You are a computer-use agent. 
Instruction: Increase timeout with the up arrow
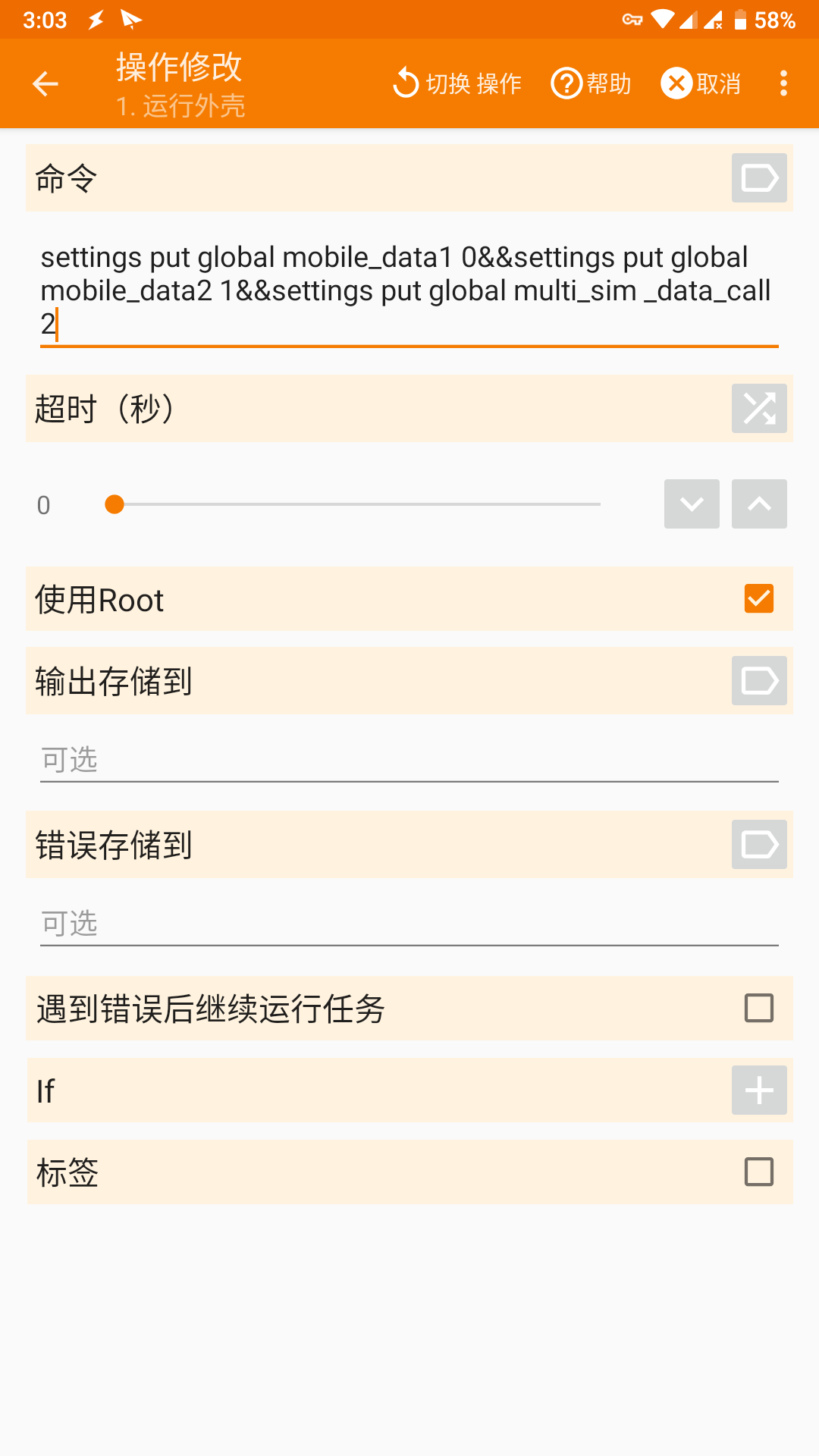pos(759,504)
